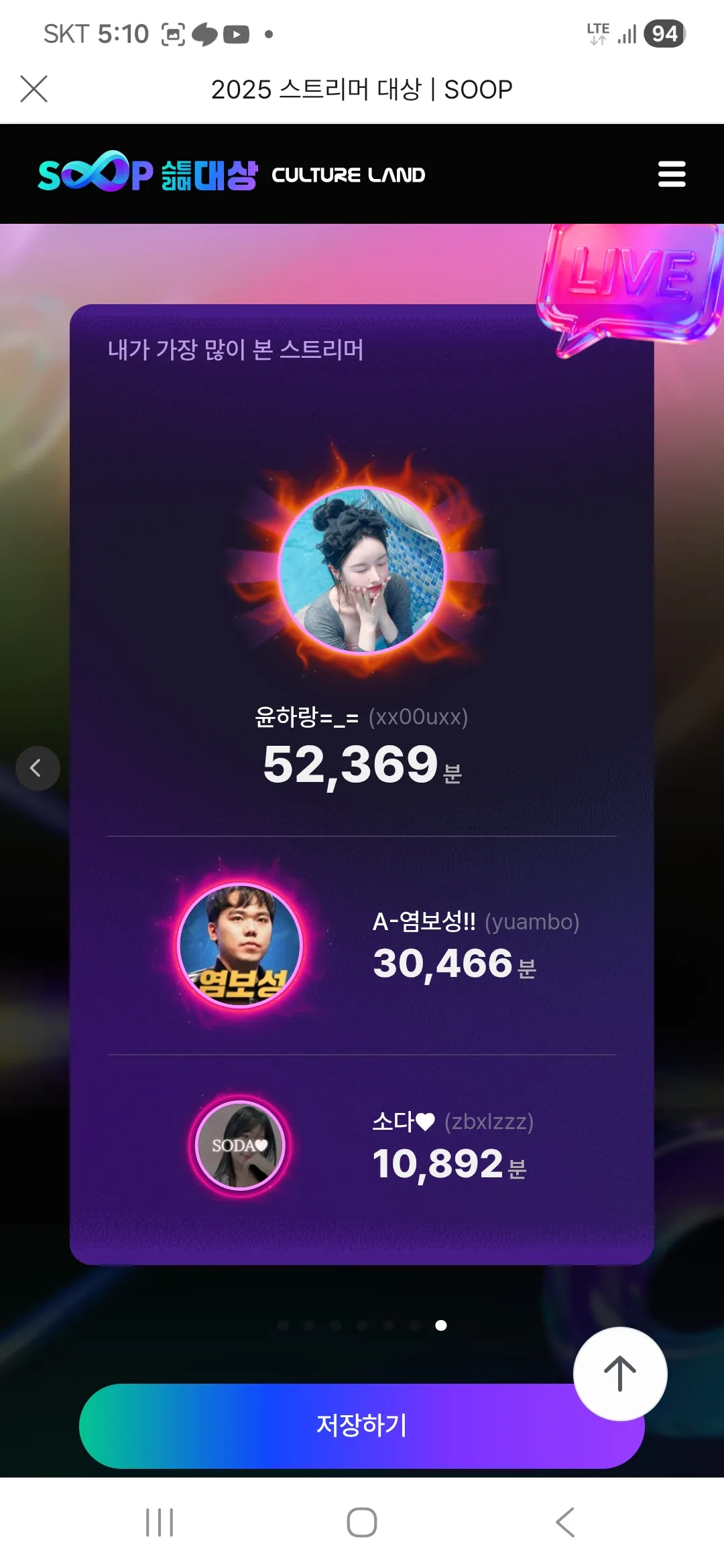Open the SOOP 스트리머대상 logo home
This screenshot has width=724, height=1568.
tap(147, 173)
